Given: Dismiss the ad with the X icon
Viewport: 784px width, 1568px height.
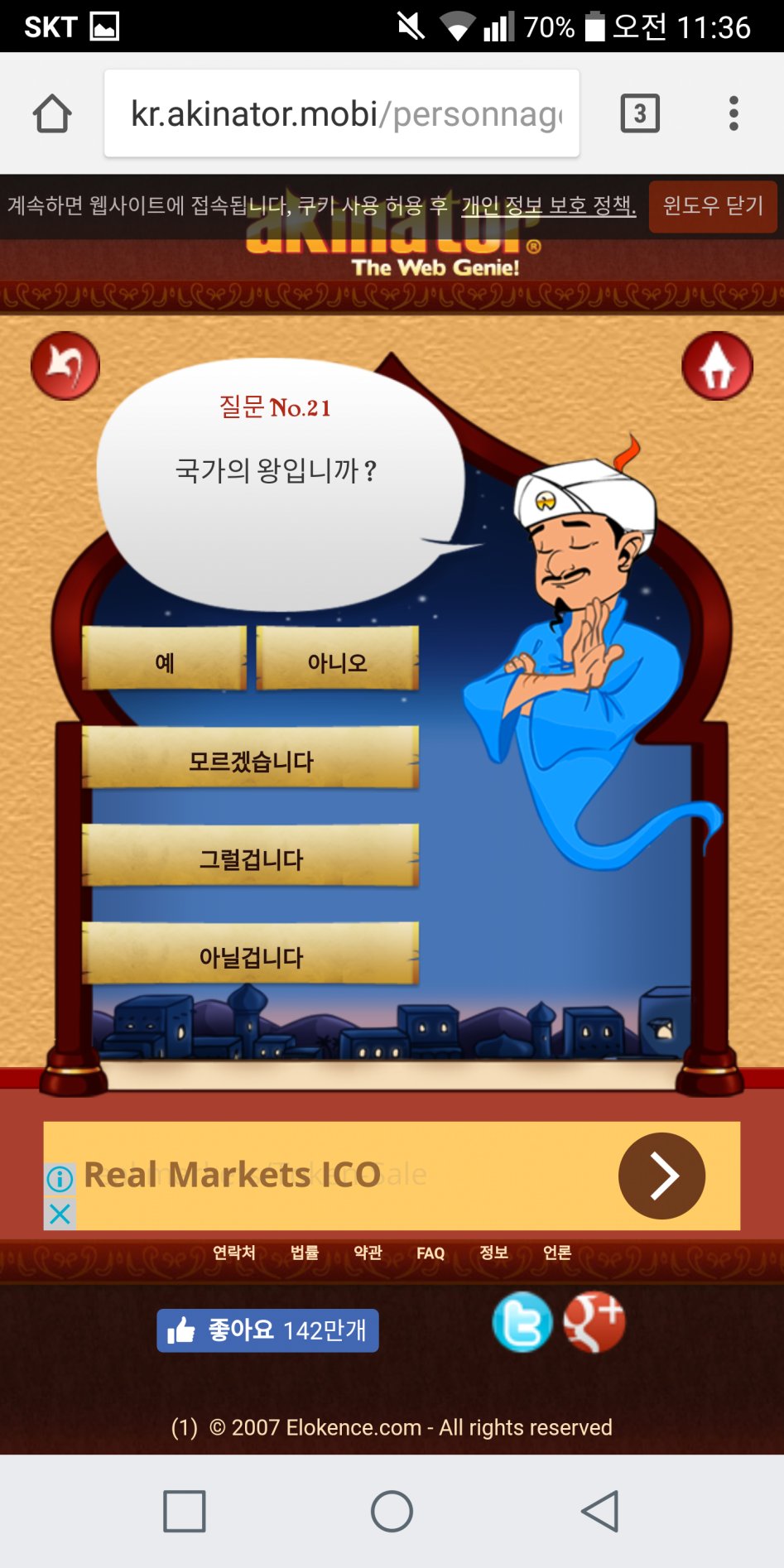Looking at the screenshot, I should [x=58, y=1214].
